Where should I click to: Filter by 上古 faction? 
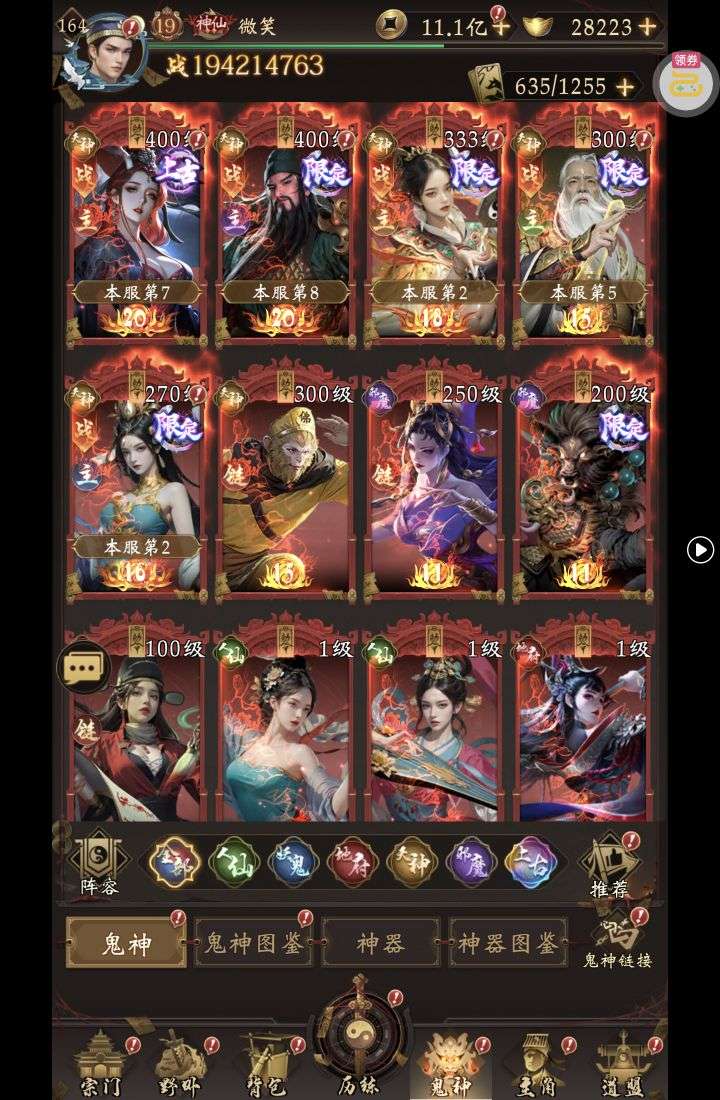530,863
